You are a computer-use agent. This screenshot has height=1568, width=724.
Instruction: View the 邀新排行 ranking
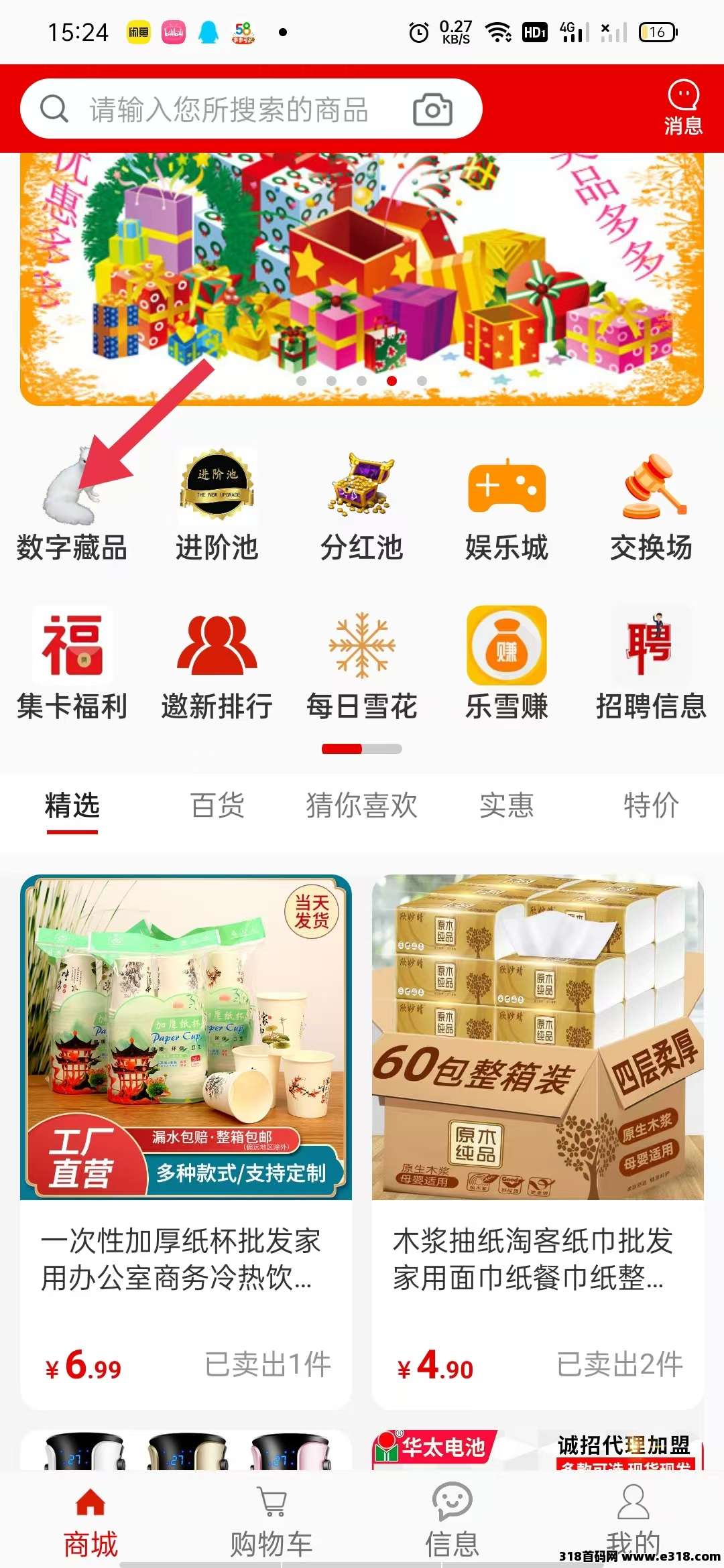pos(217,665)
